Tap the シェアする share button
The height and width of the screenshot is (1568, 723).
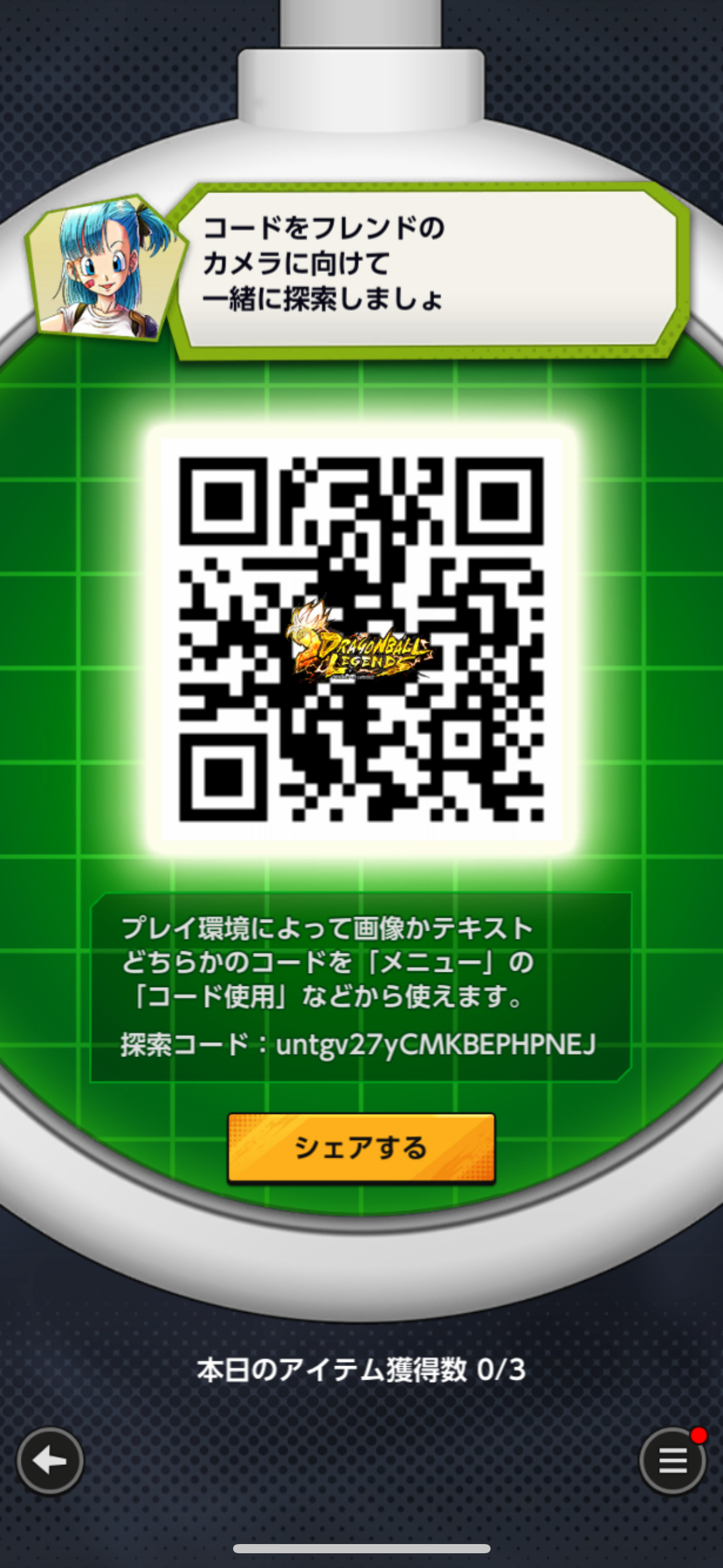(x=361, y=1148)
